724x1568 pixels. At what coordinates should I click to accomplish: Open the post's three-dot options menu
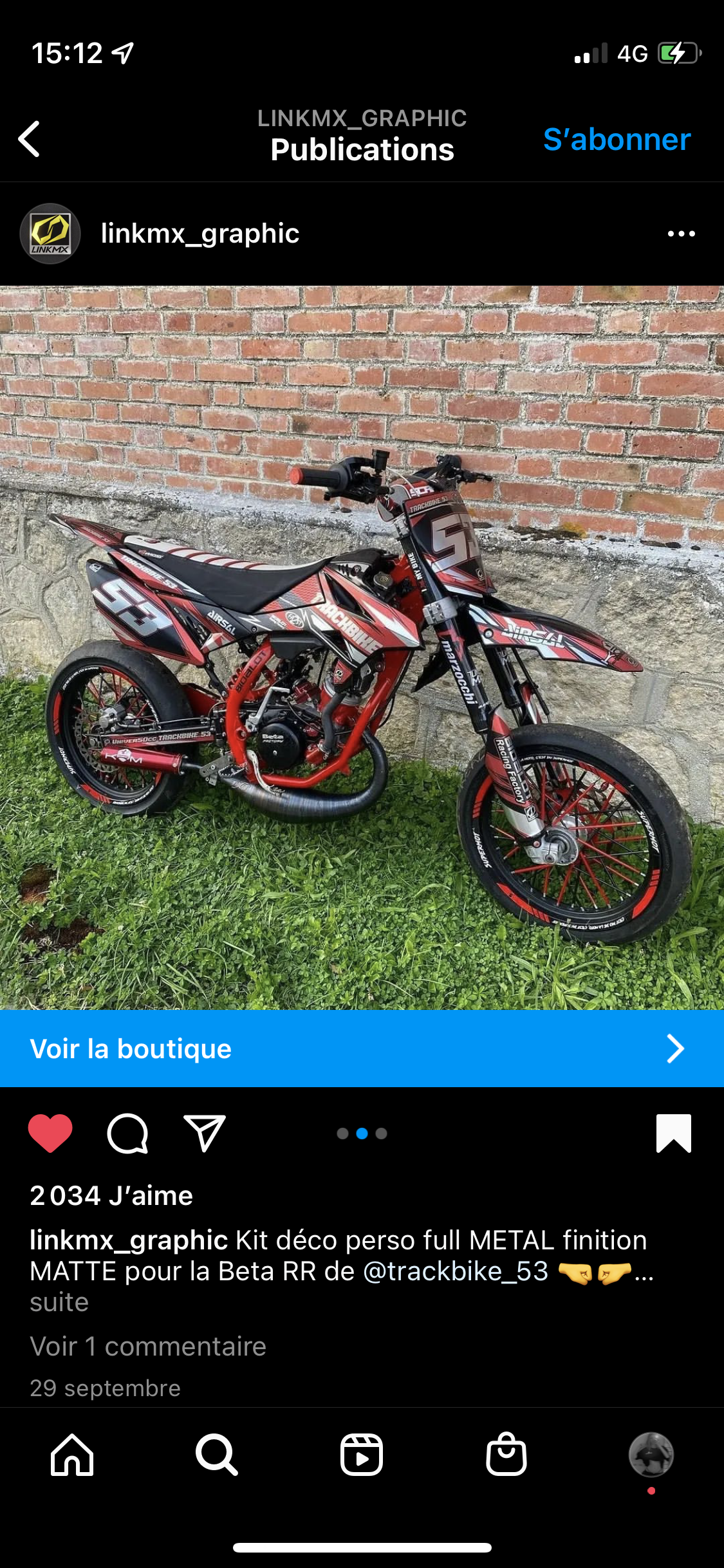pyautogui.click(x=681, y=234)
